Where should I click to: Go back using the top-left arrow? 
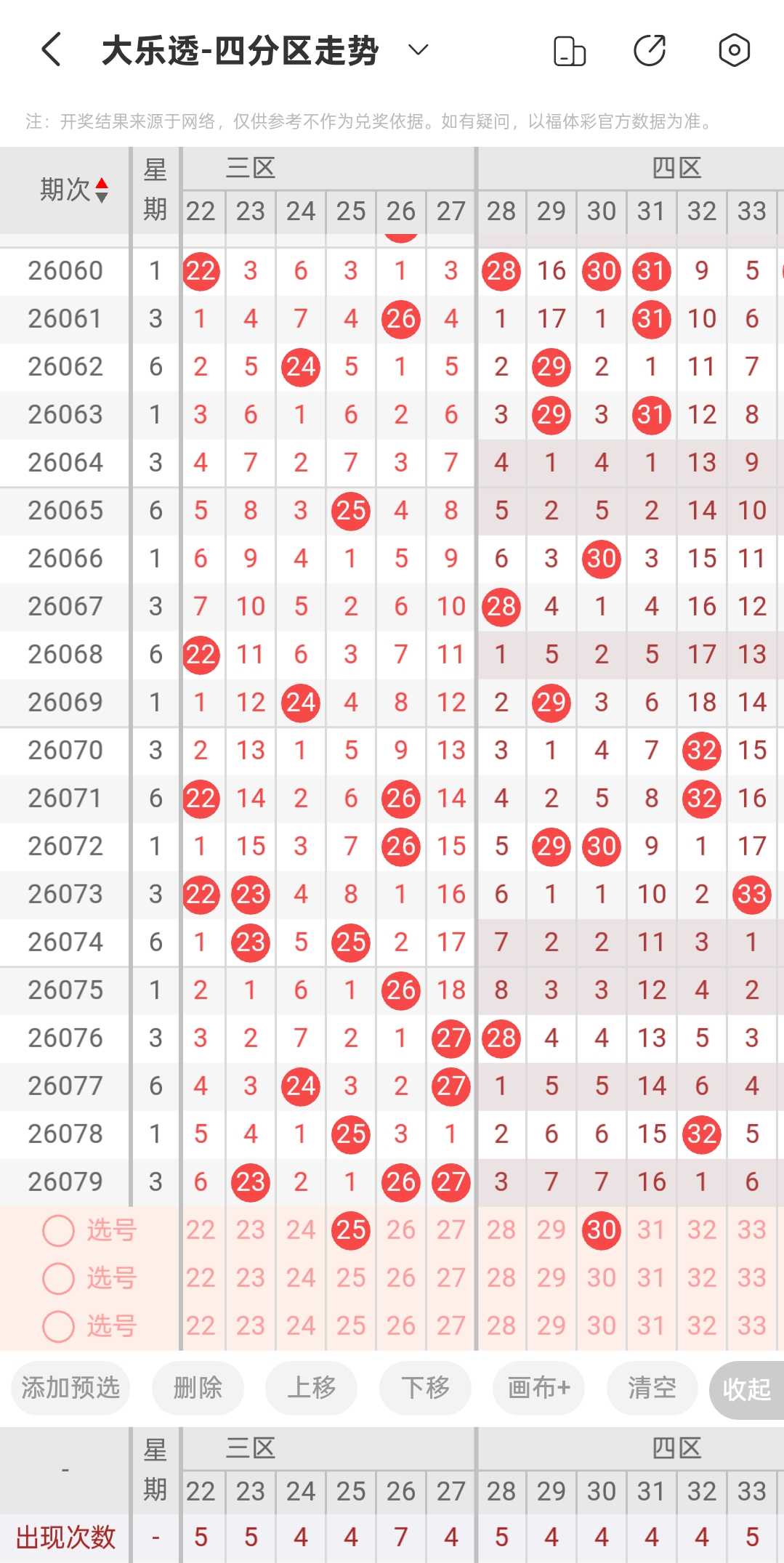(x=51, y=49)
